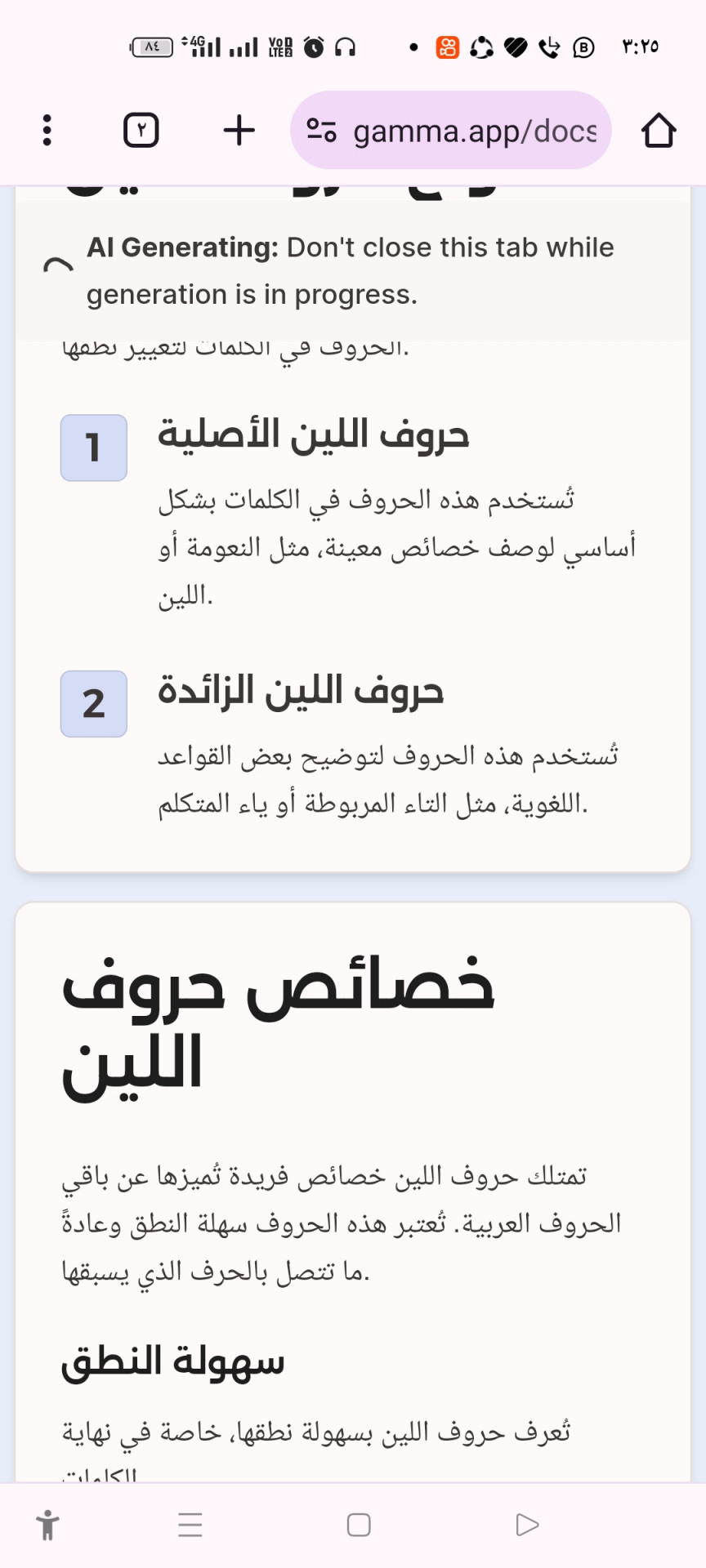The width and height of the screenshot is (706, 1568).
Task: Go back using the navigation bar
Action: 527,1525
